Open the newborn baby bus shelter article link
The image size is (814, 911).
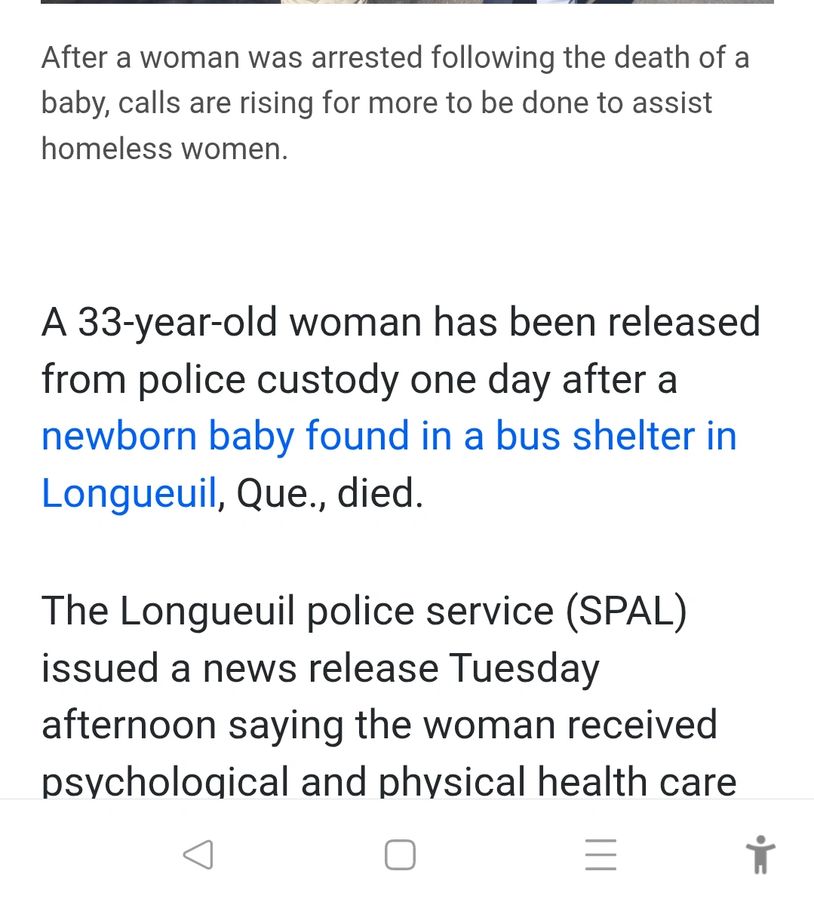click(x=388, y=437)
